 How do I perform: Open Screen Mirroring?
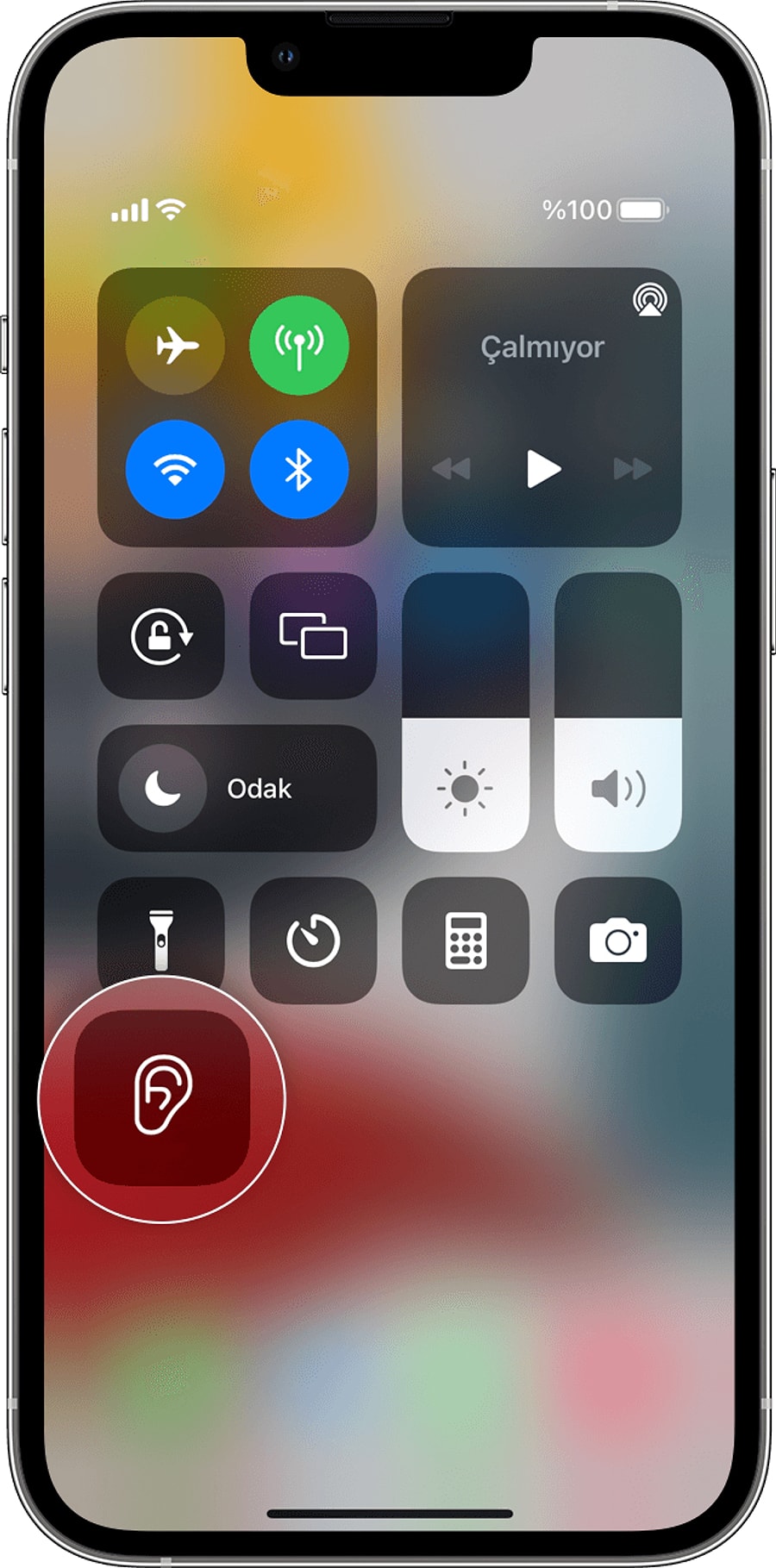313,636
